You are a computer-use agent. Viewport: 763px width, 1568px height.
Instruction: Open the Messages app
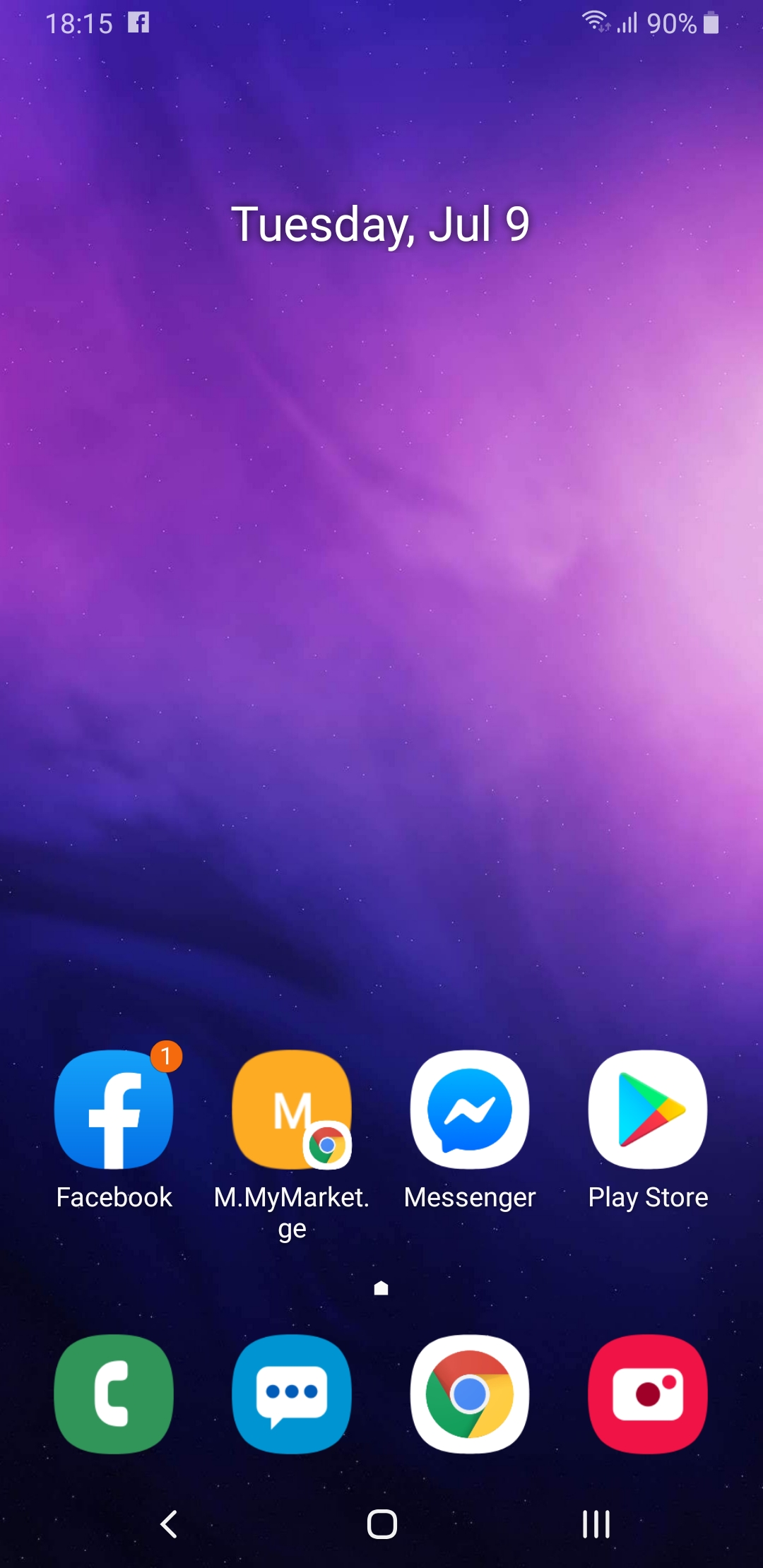click(x=292, y=1394)
